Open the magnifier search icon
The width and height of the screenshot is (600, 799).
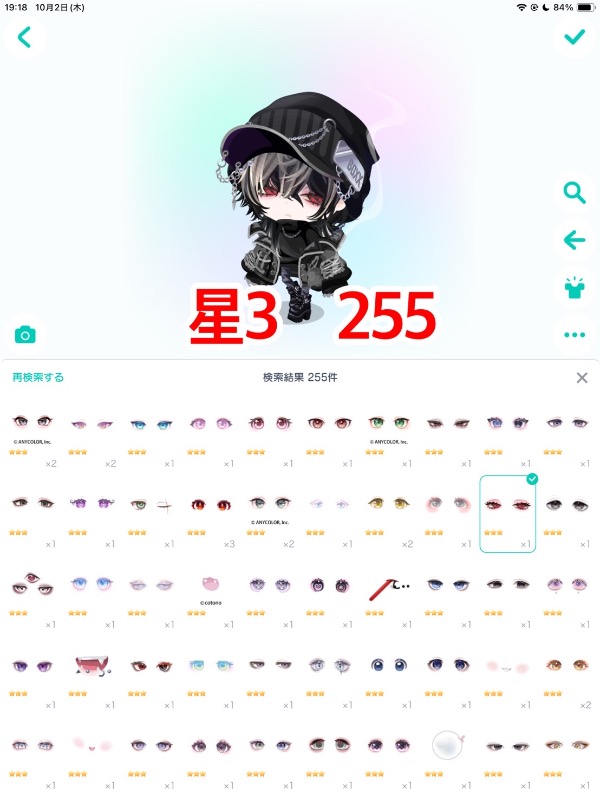[x=575, y=193]
